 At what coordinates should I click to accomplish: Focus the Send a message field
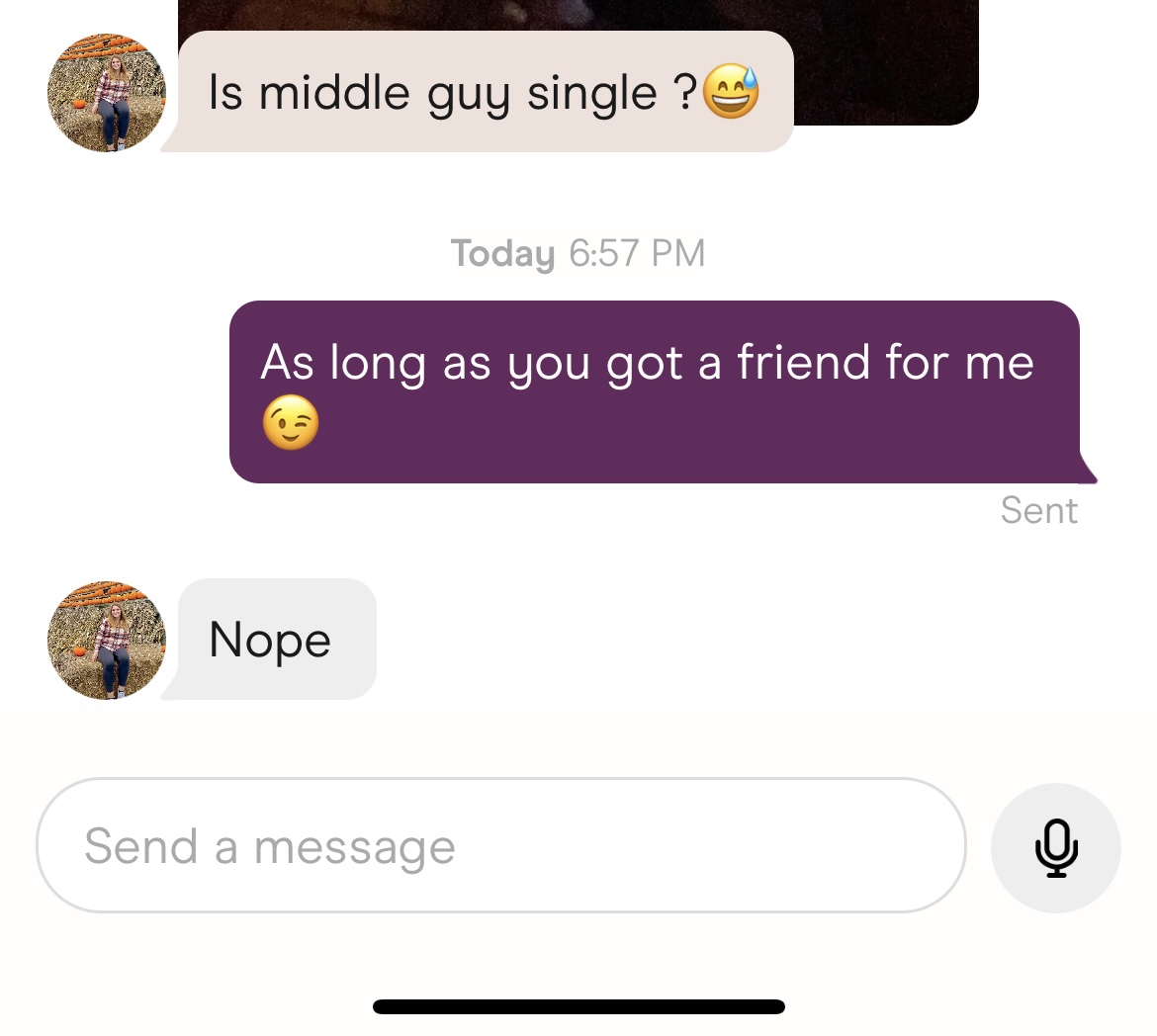(499, 846)
